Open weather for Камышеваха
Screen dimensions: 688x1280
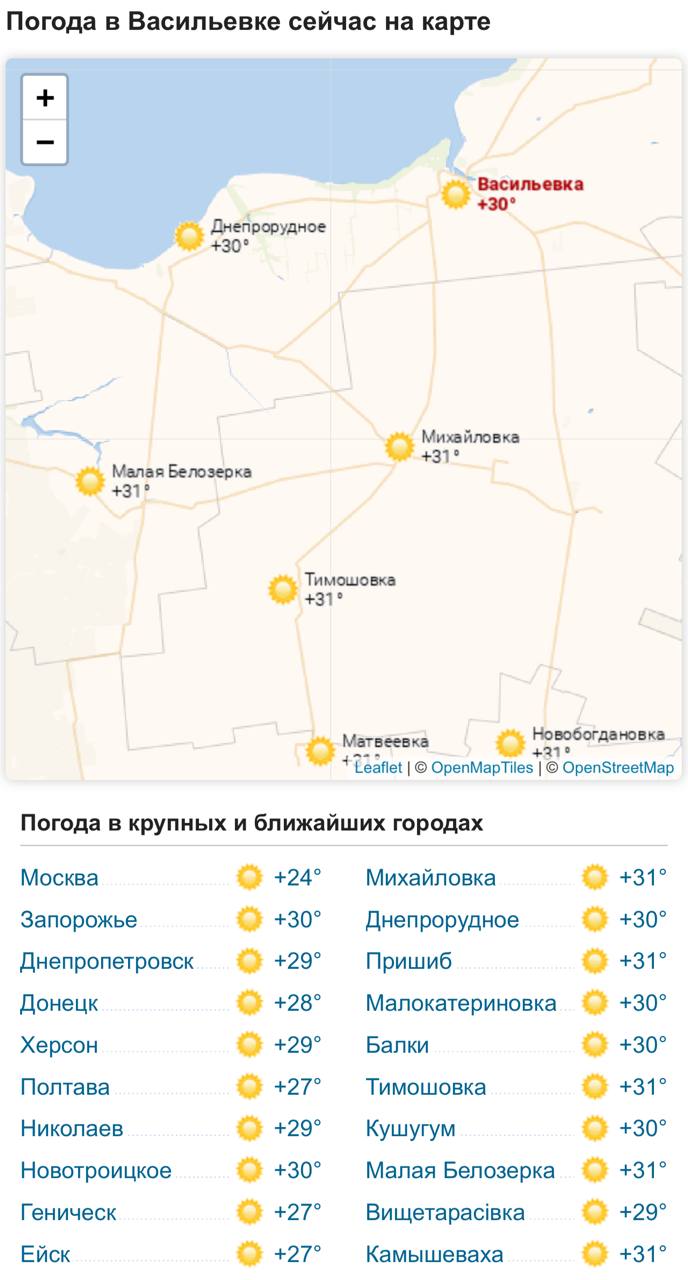click(x=435, y=1254)
